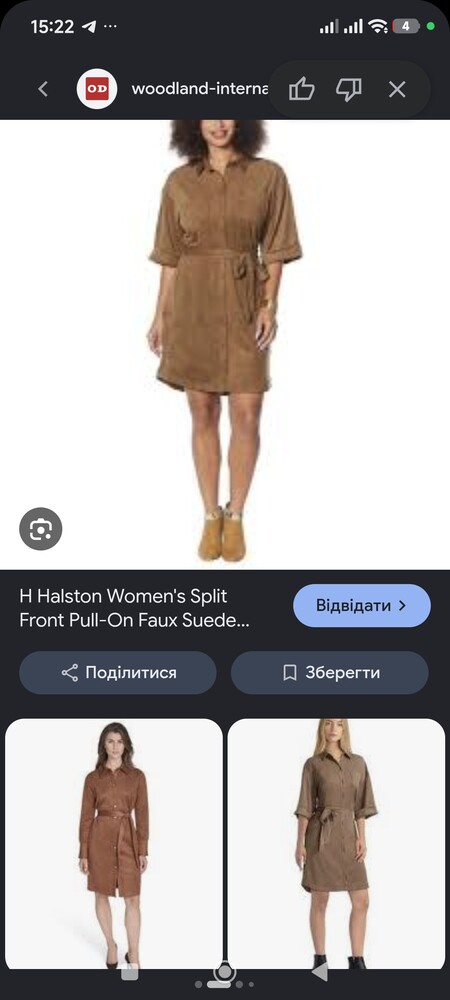Share the image via Поділитися
Screen dimensions: 450x1000
pos(118,672)
